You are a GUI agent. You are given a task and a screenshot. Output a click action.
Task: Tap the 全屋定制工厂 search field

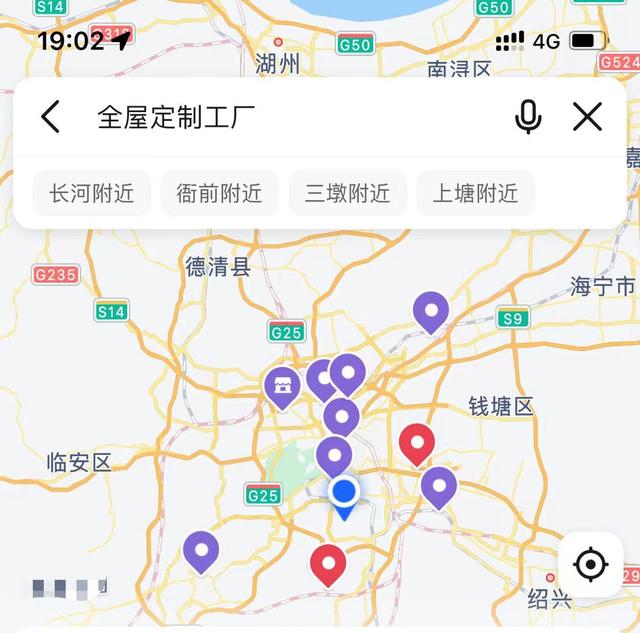pyautogui.click(x=290, y=117)
